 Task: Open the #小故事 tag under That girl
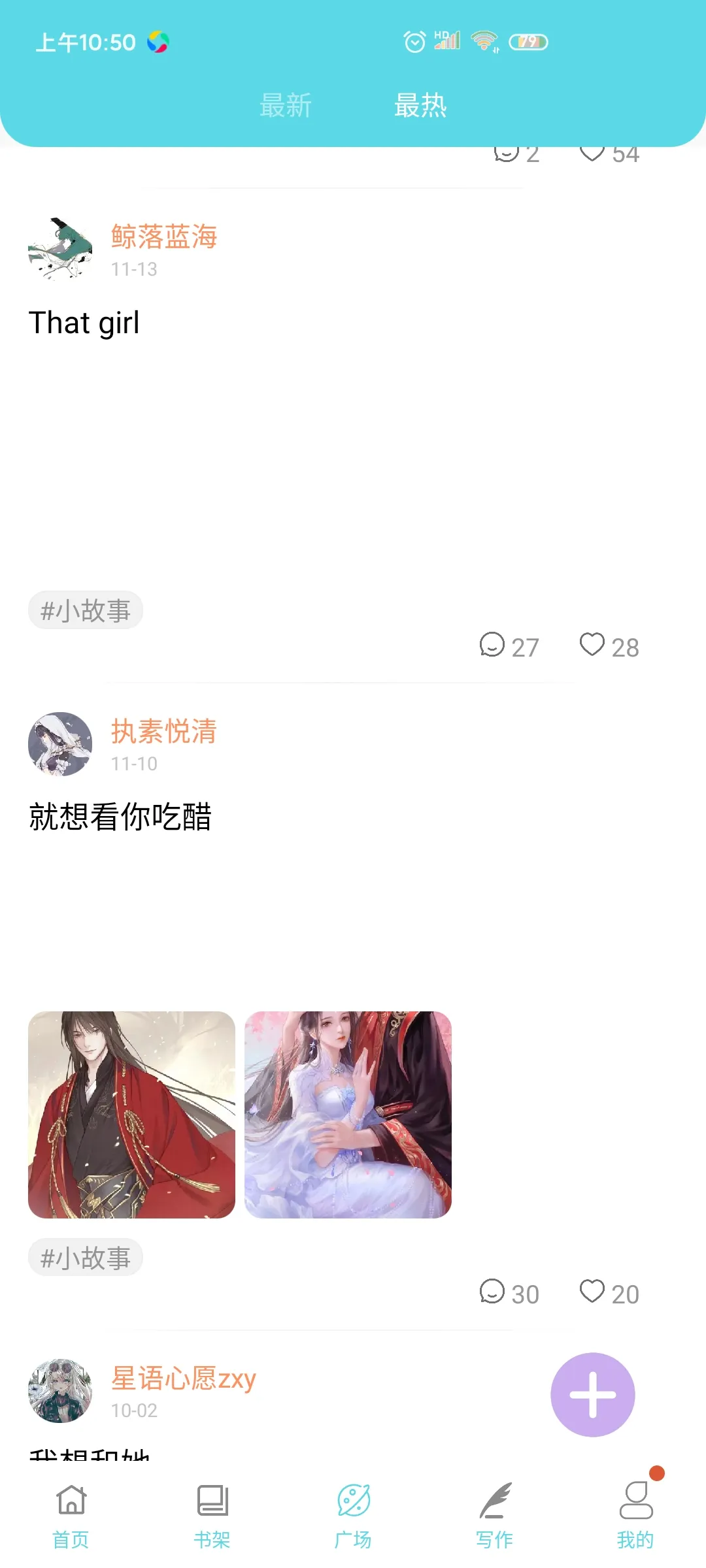(85, 610)
